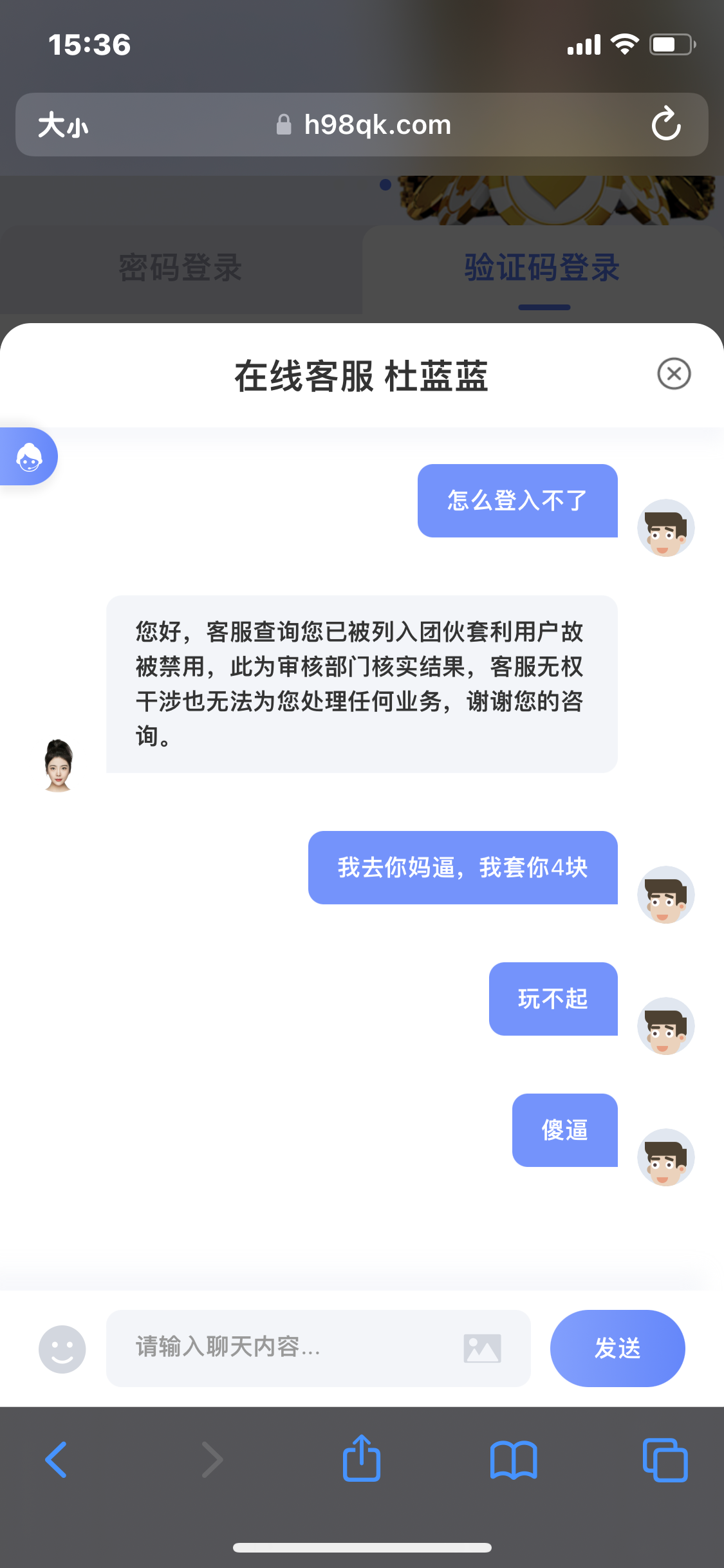Tap the floating customer service agent icon
Screen dimensions: 724x1568
pyautogui.click(x=29, y=457)
